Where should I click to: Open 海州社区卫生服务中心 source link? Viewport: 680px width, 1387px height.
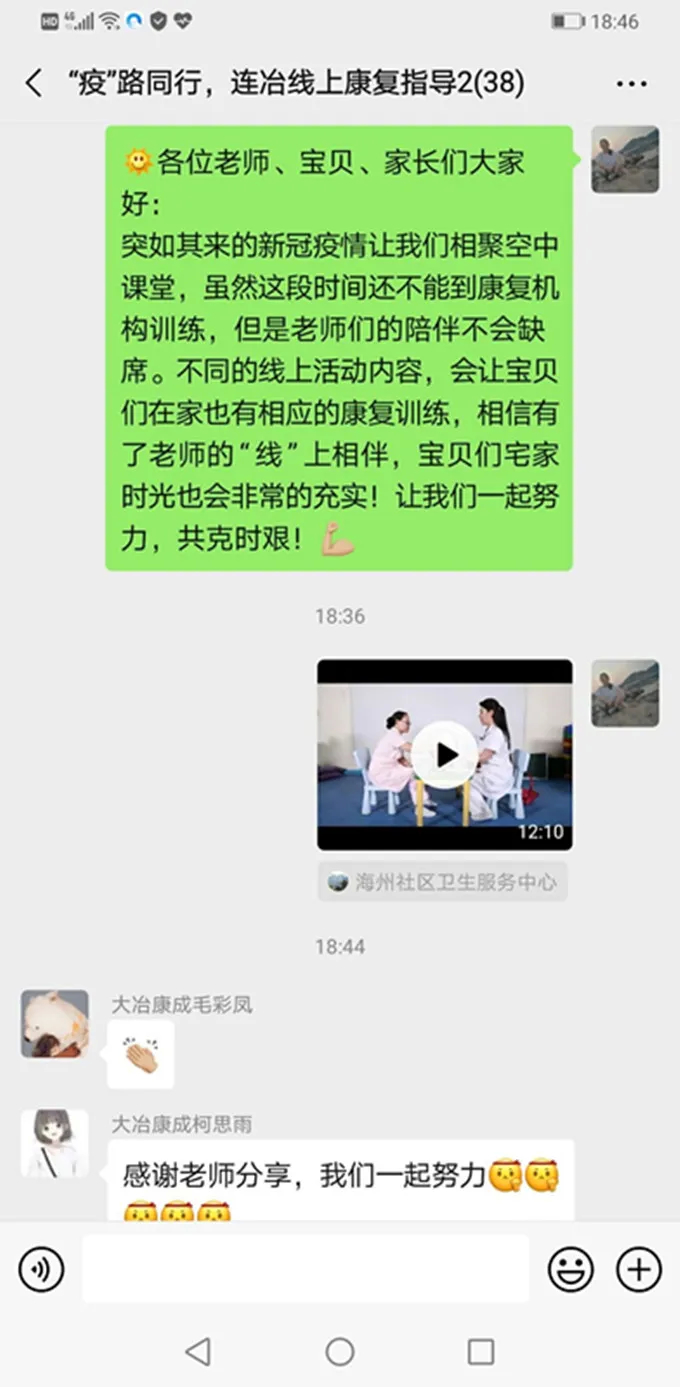point(443,882)
